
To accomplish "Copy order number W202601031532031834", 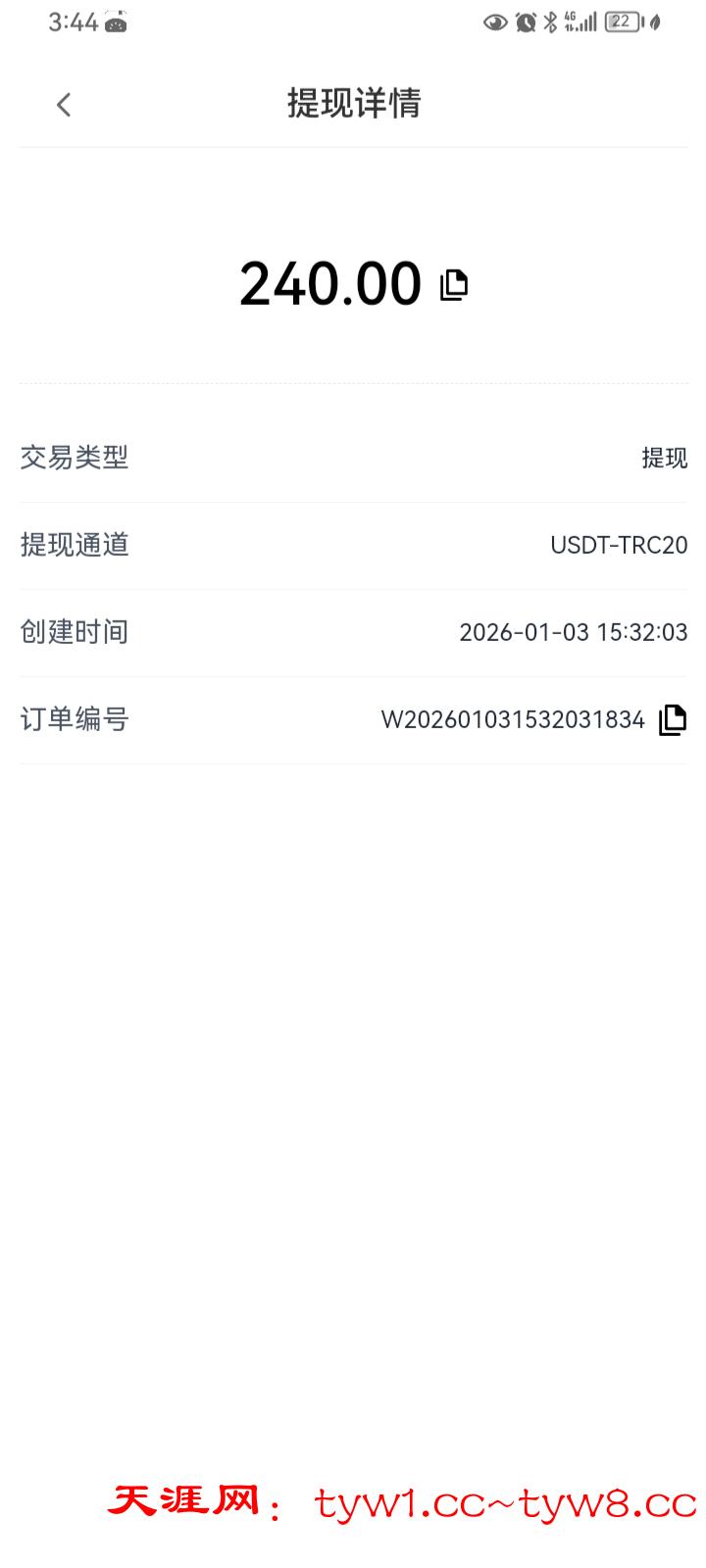I will [672, 719].
